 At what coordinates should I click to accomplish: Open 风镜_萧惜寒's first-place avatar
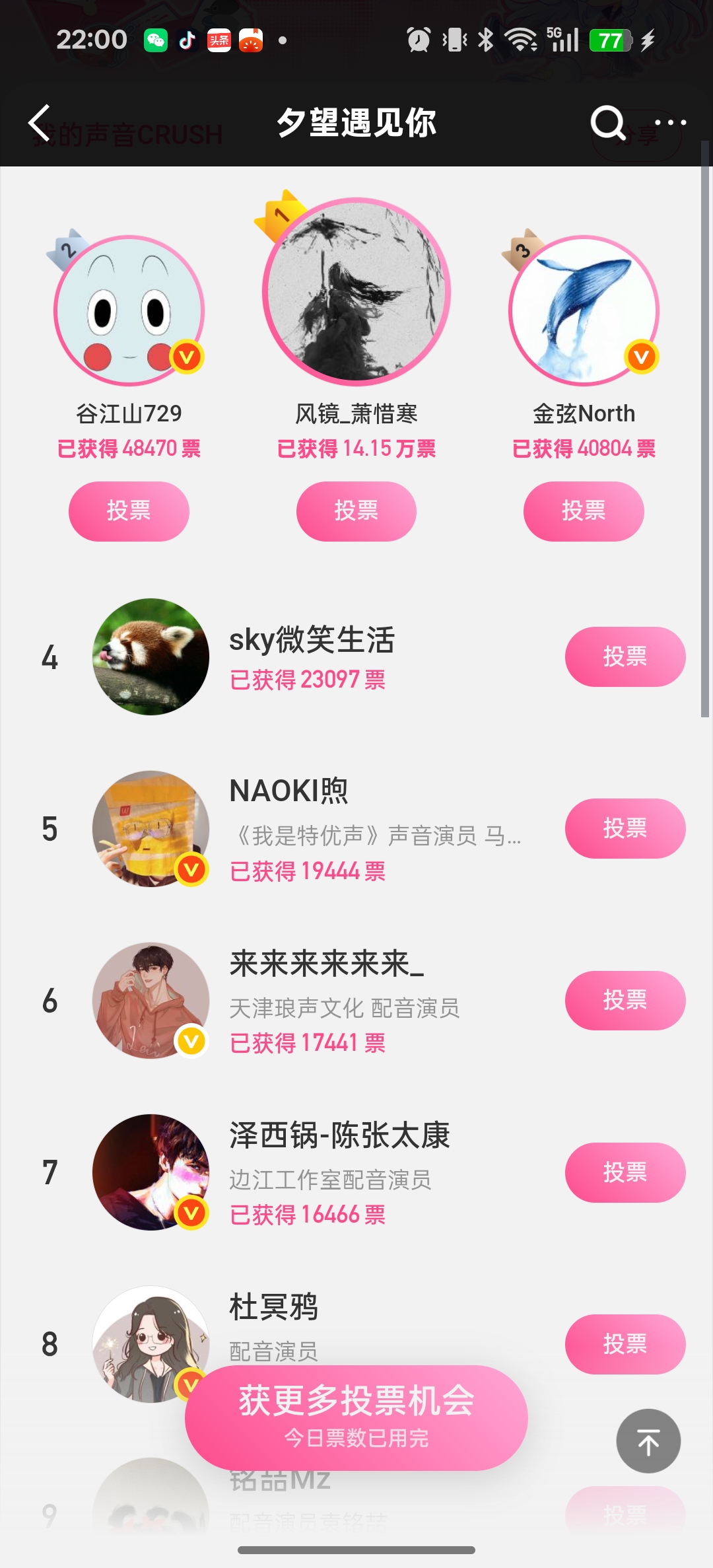[356, 291]
